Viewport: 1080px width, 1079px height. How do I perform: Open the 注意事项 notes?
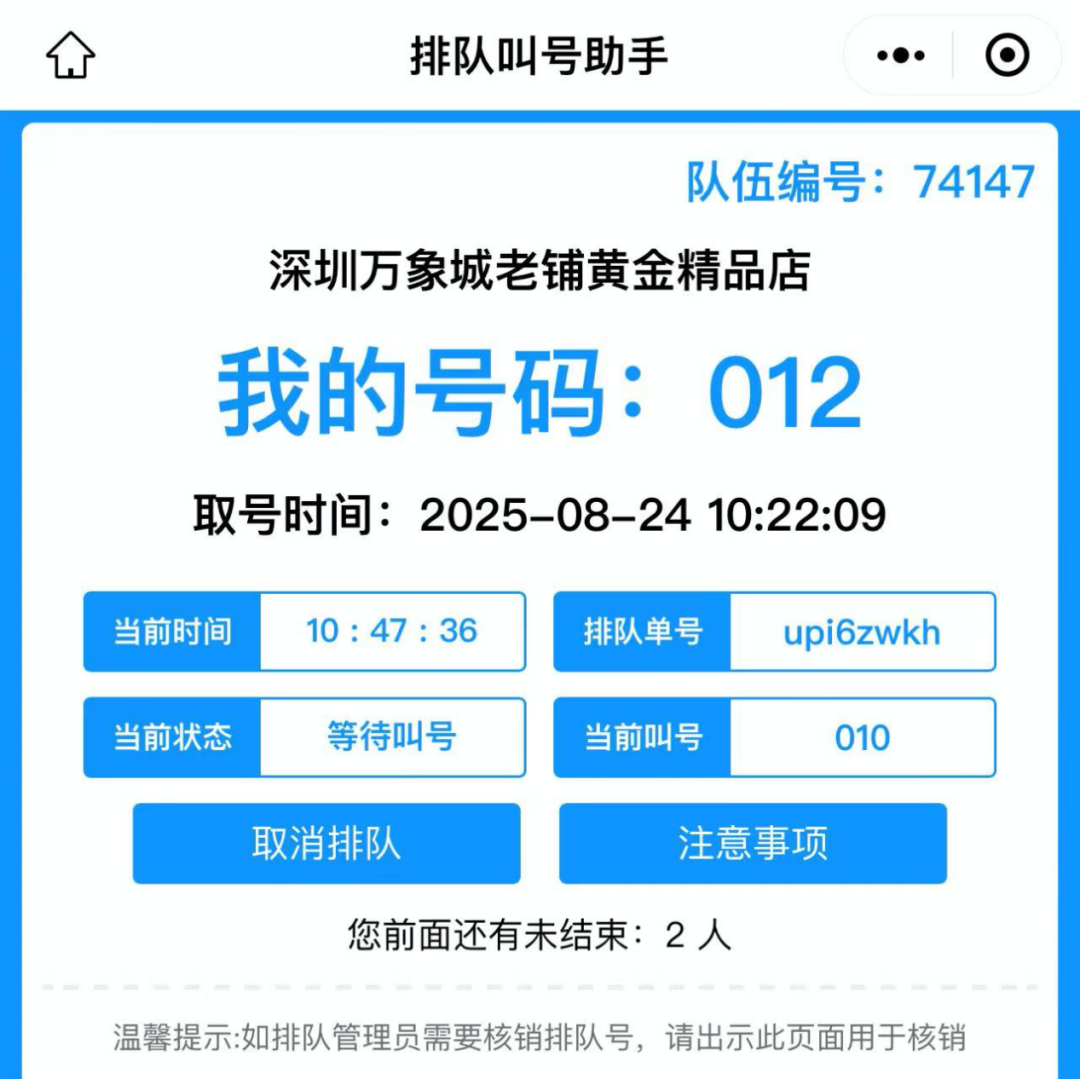tap(752, 843)
